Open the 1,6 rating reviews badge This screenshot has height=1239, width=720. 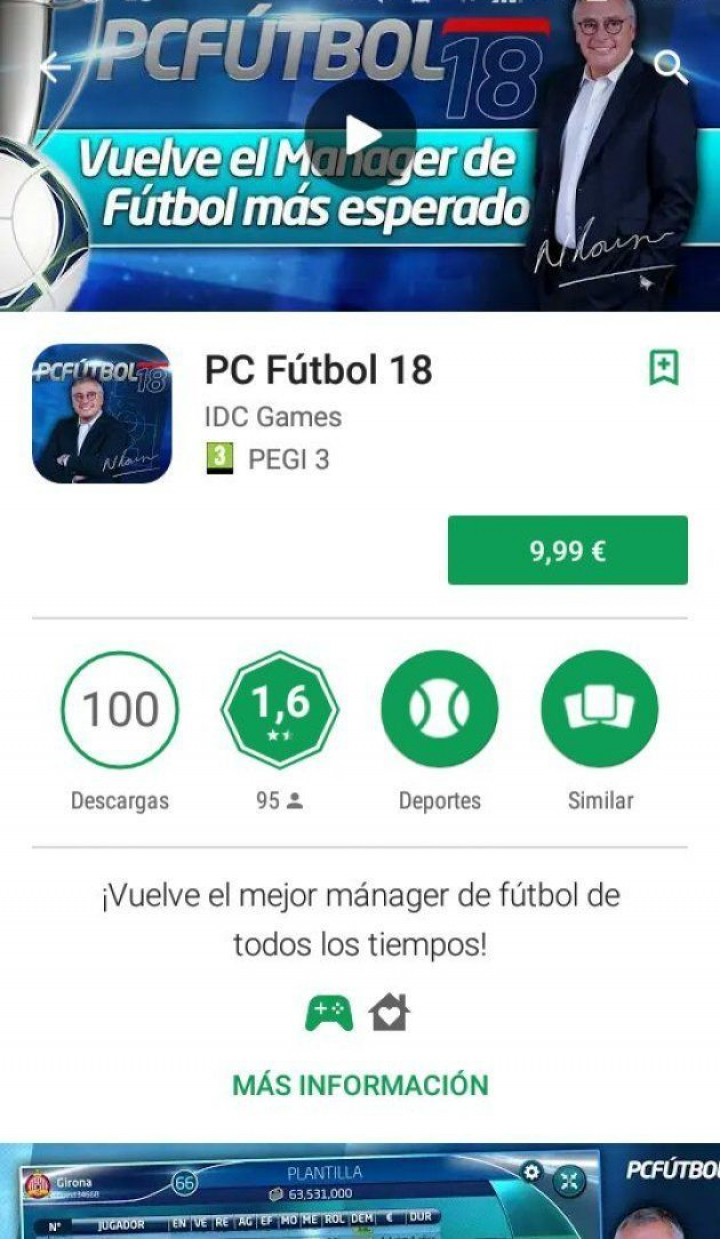click(x=280, y=710)
